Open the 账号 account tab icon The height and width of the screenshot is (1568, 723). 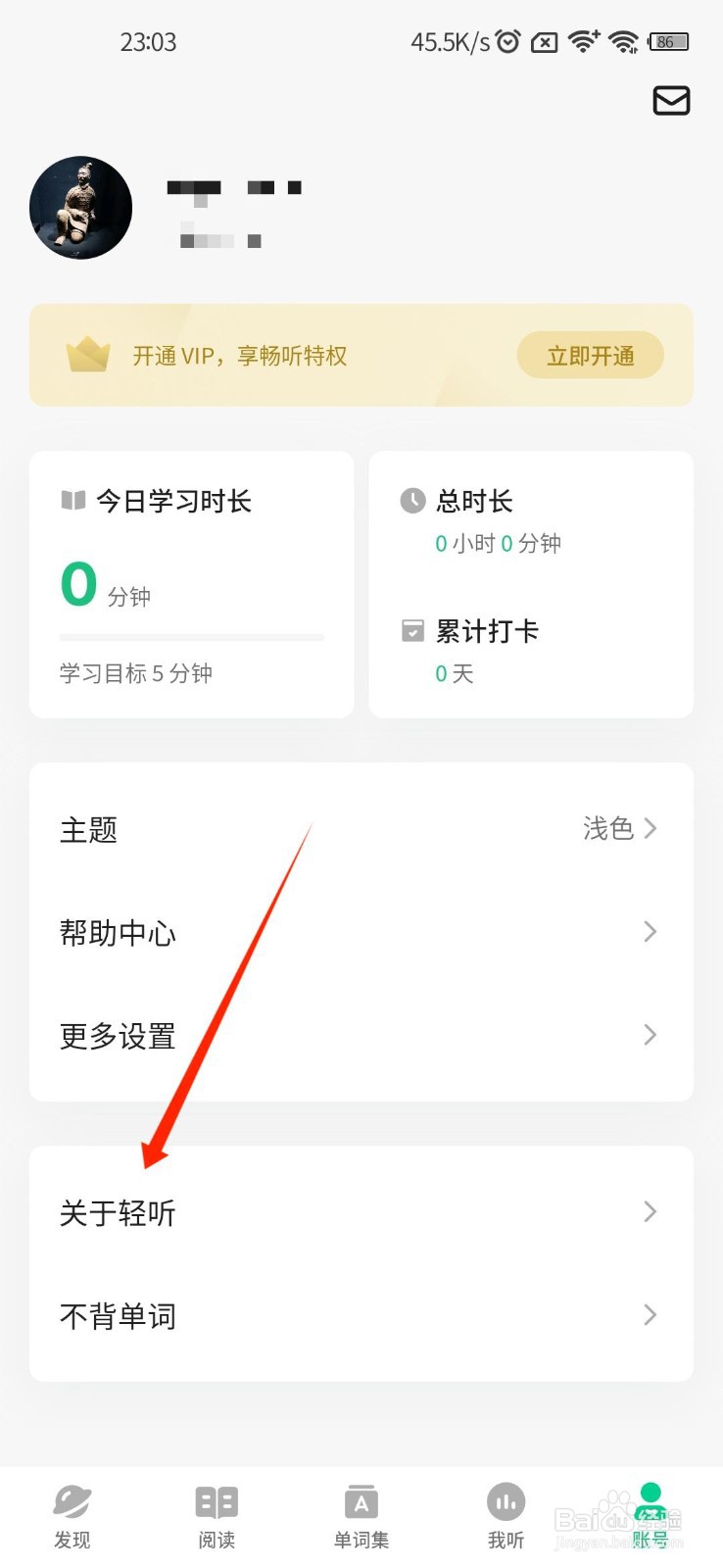pos(650,1499)
